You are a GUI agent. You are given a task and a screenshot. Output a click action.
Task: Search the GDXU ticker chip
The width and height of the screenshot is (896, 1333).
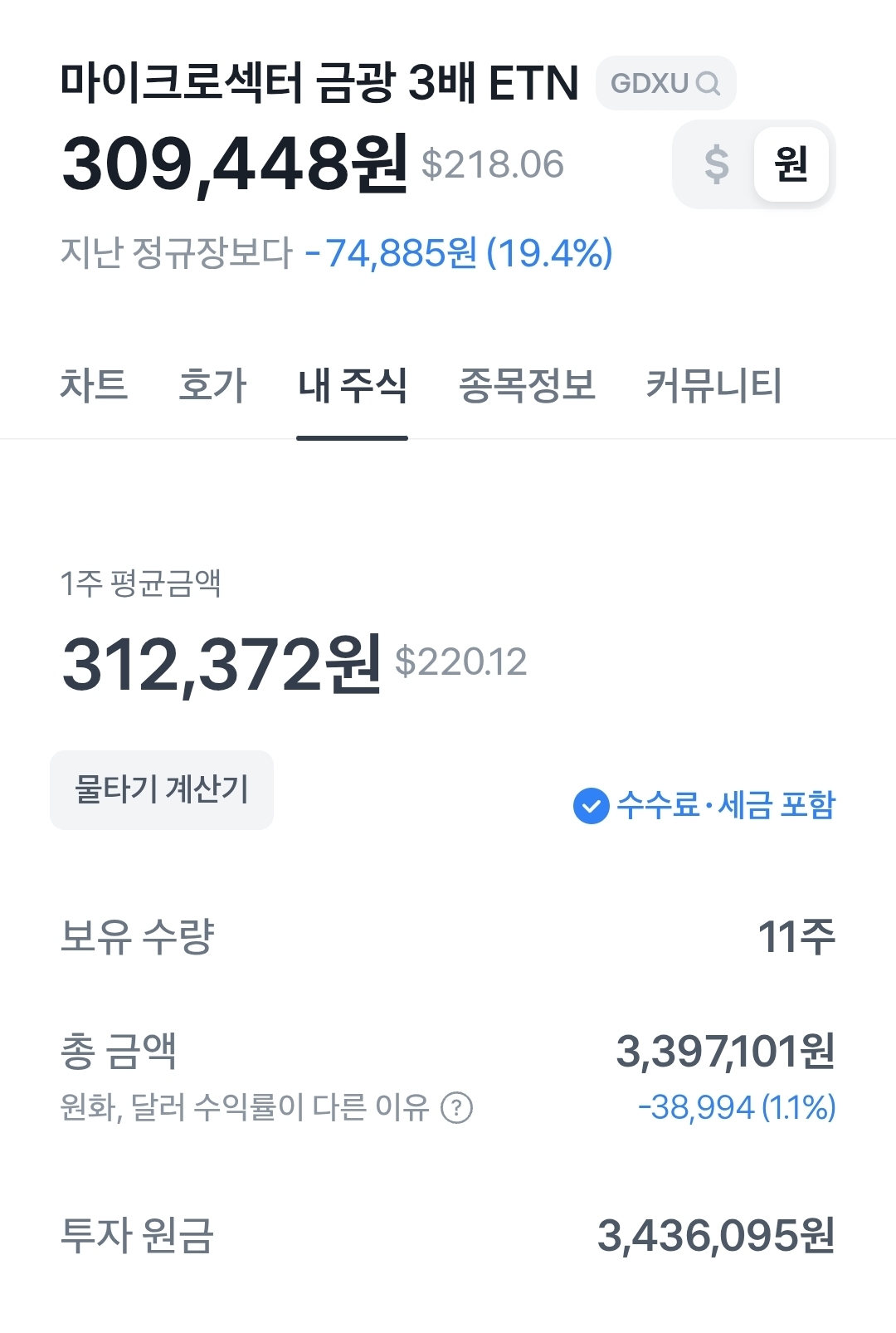coord(665,84)
